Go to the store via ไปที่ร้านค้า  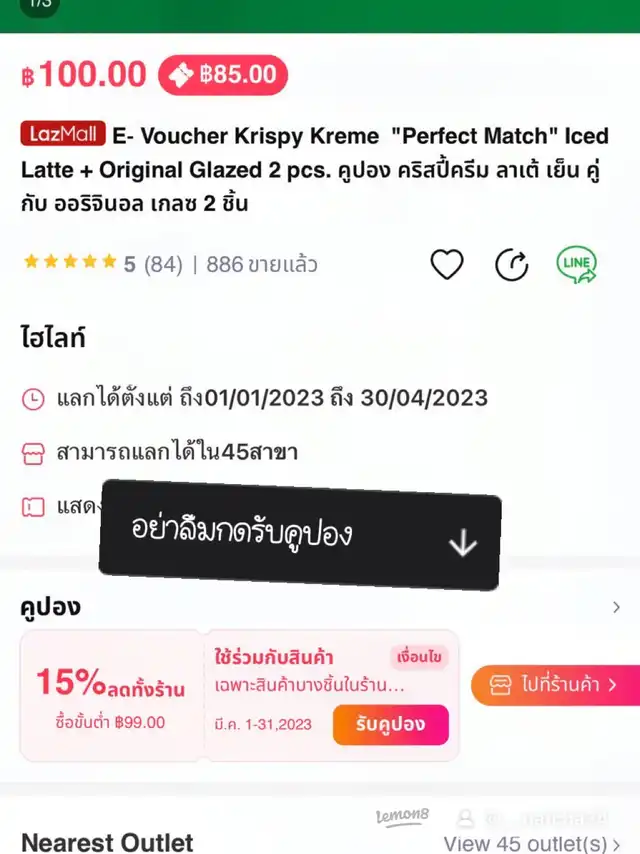[x=554, y=685]
